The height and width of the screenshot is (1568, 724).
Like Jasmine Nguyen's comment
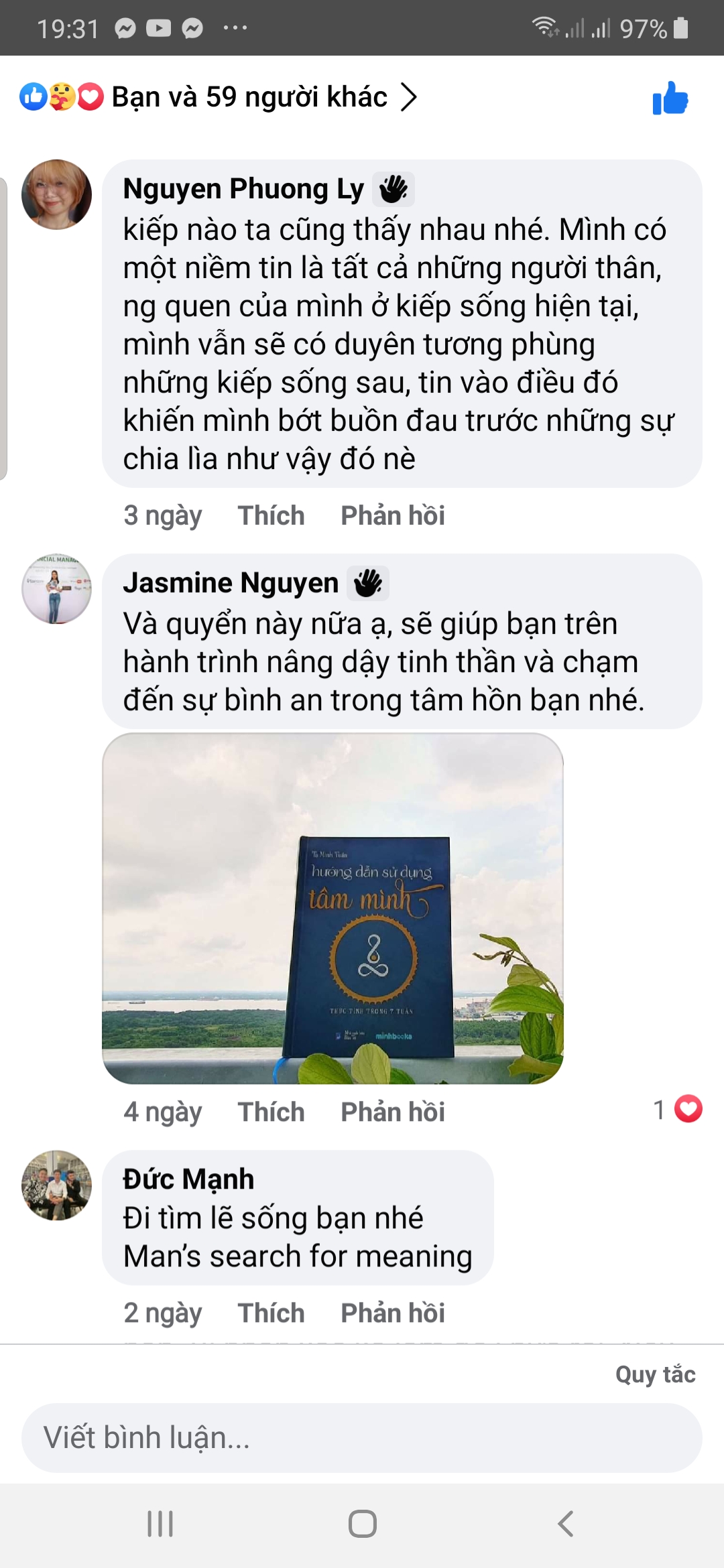271,1112
